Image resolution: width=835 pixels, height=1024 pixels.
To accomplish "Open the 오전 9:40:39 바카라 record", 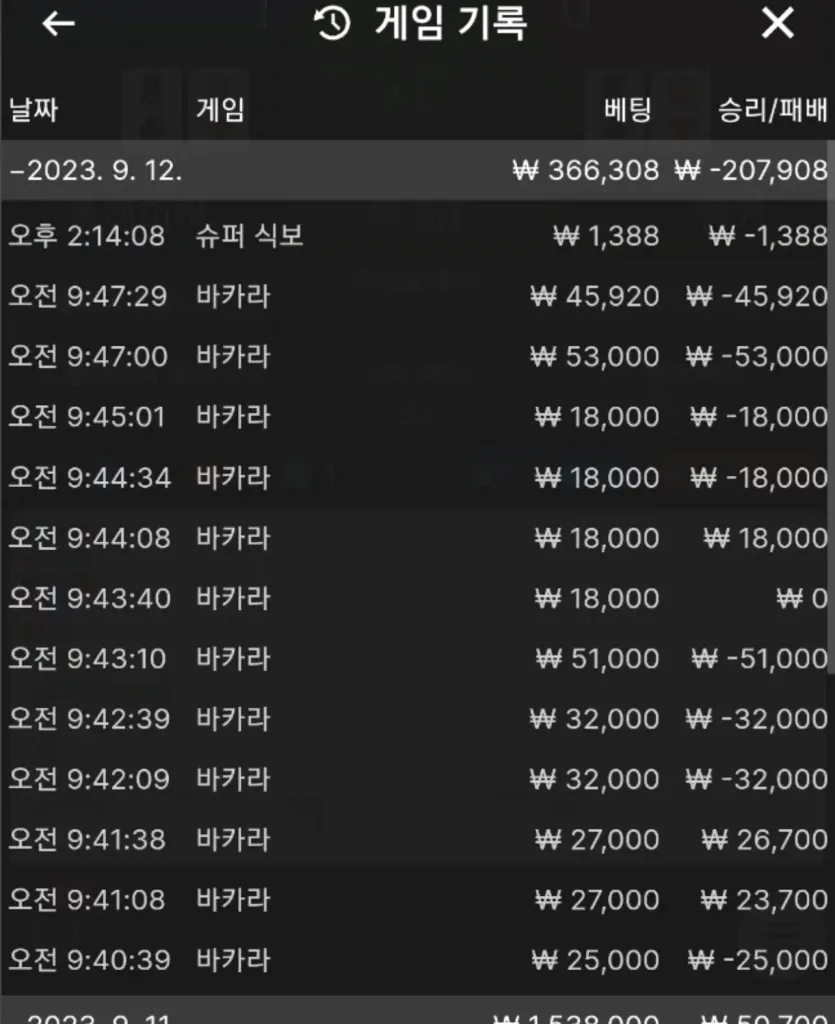I will tap(417, 960).
